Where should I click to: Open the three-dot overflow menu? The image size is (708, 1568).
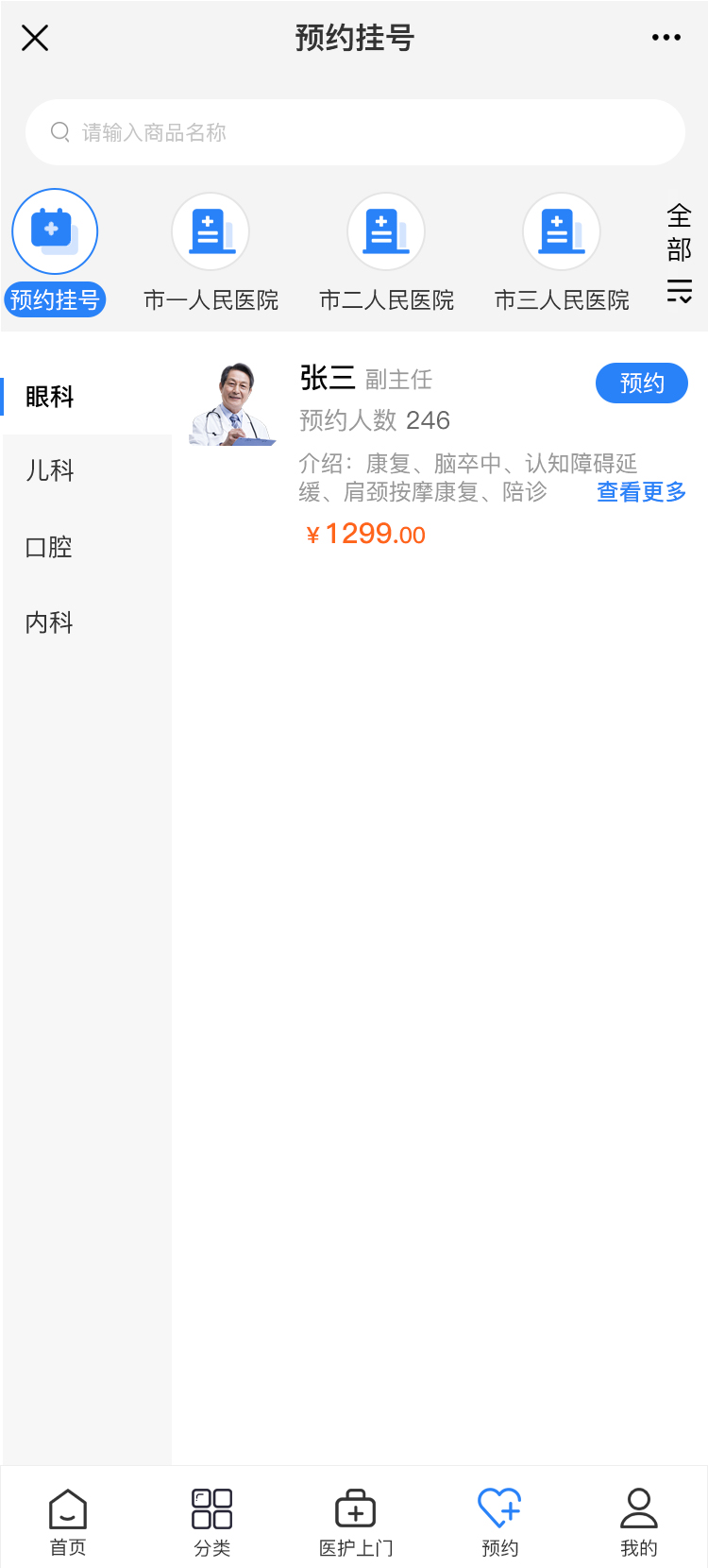tap(666, 38)
